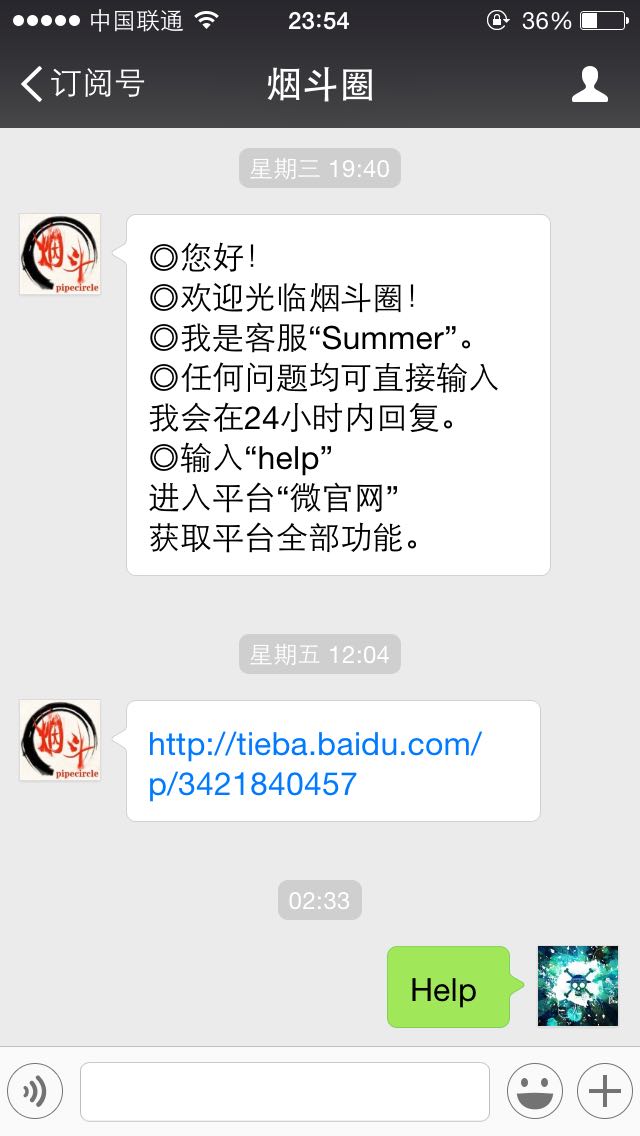Focus the message text field
Viewport: 640px width, 1136px height.
pos(284,1091)
